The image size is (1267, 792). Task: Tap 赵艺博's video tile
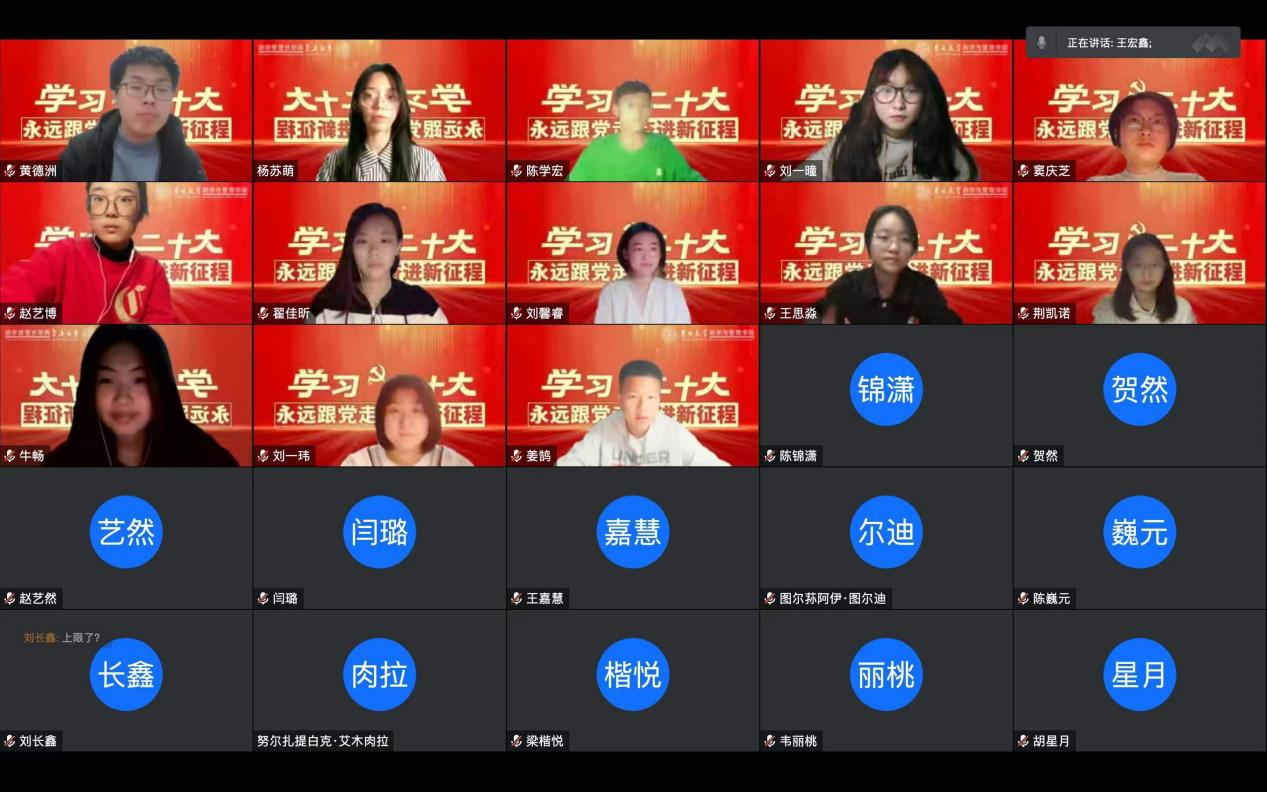click(126, 252)
